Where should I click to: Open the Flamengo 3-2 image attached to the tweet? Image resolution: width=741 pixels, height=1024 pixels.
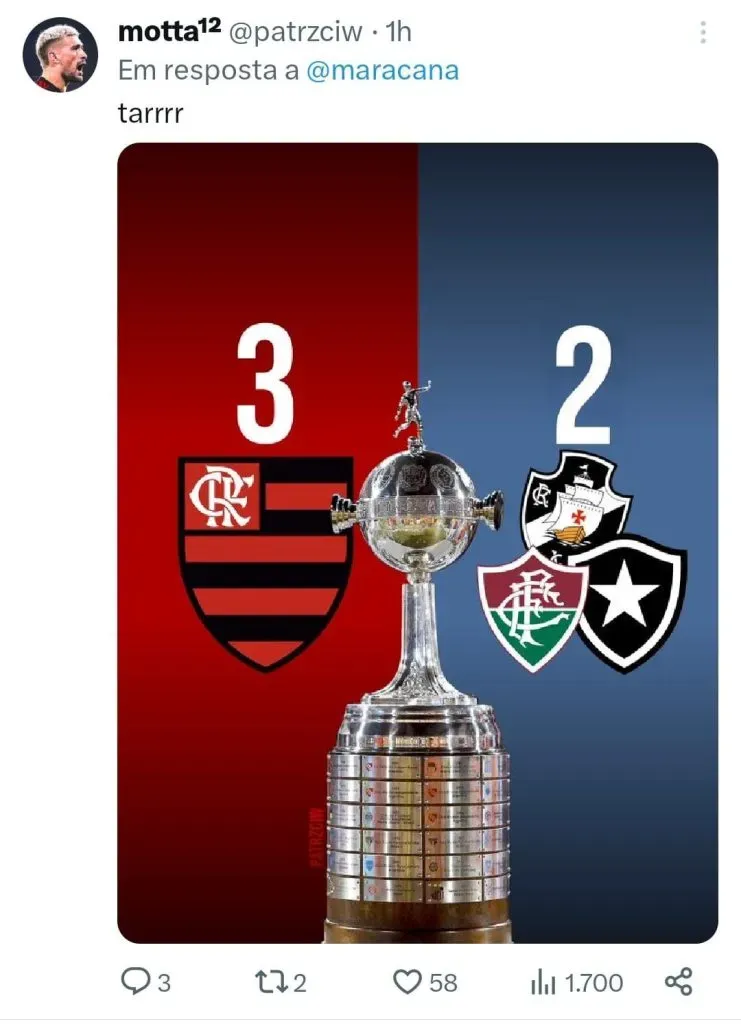point(417,542)
